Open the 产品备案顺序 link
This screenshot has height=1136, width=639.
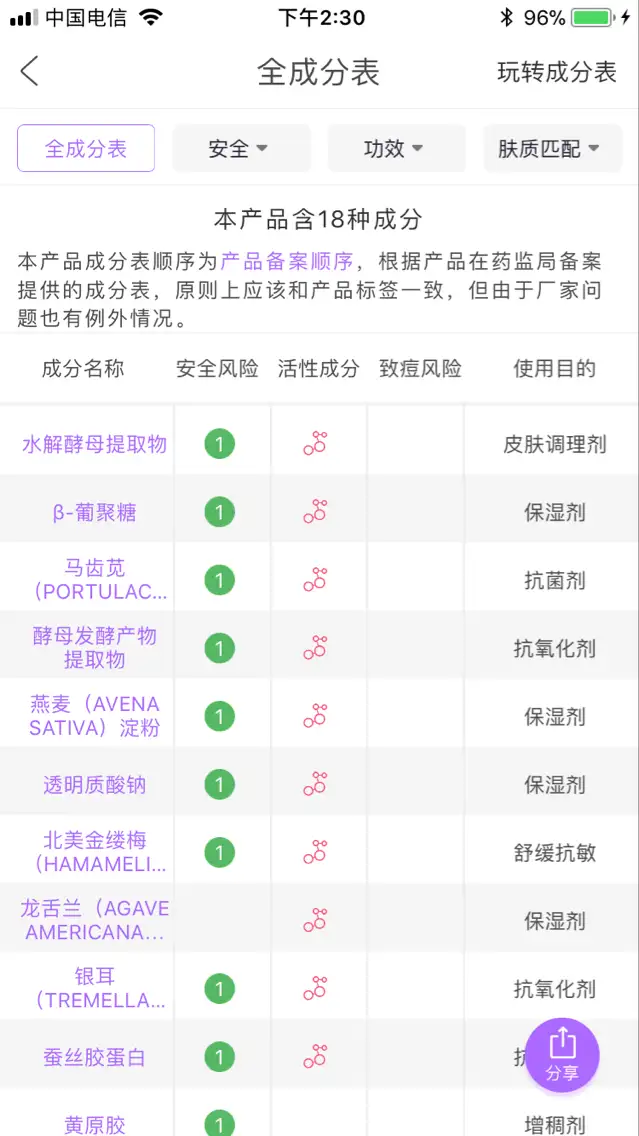286,262
